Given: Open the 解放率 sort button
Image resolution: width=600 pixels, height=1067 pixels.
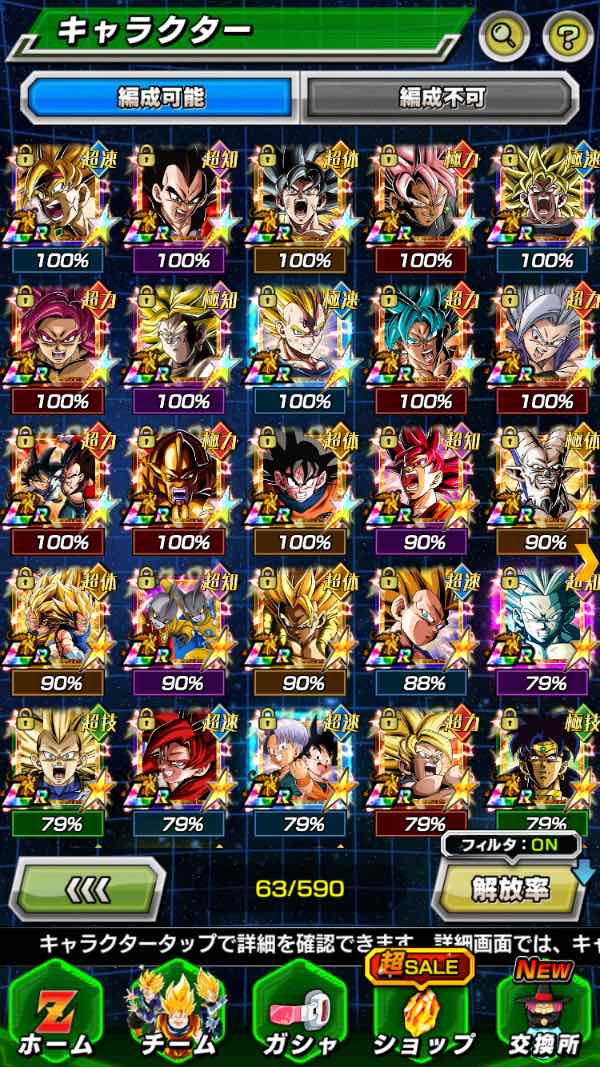Looking at the screenshot, I should (508, 886).
